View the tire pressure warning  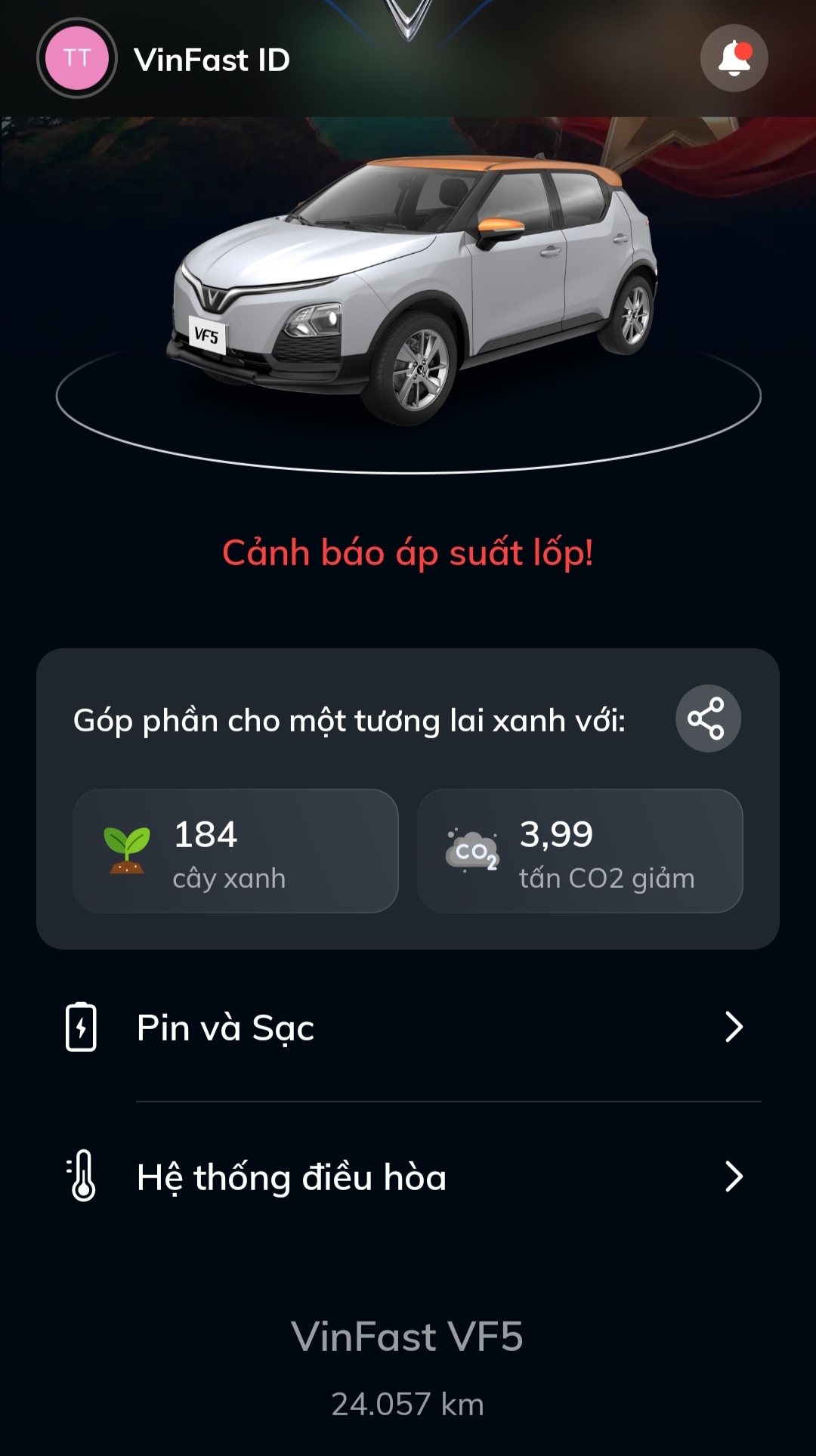point(408,552)
